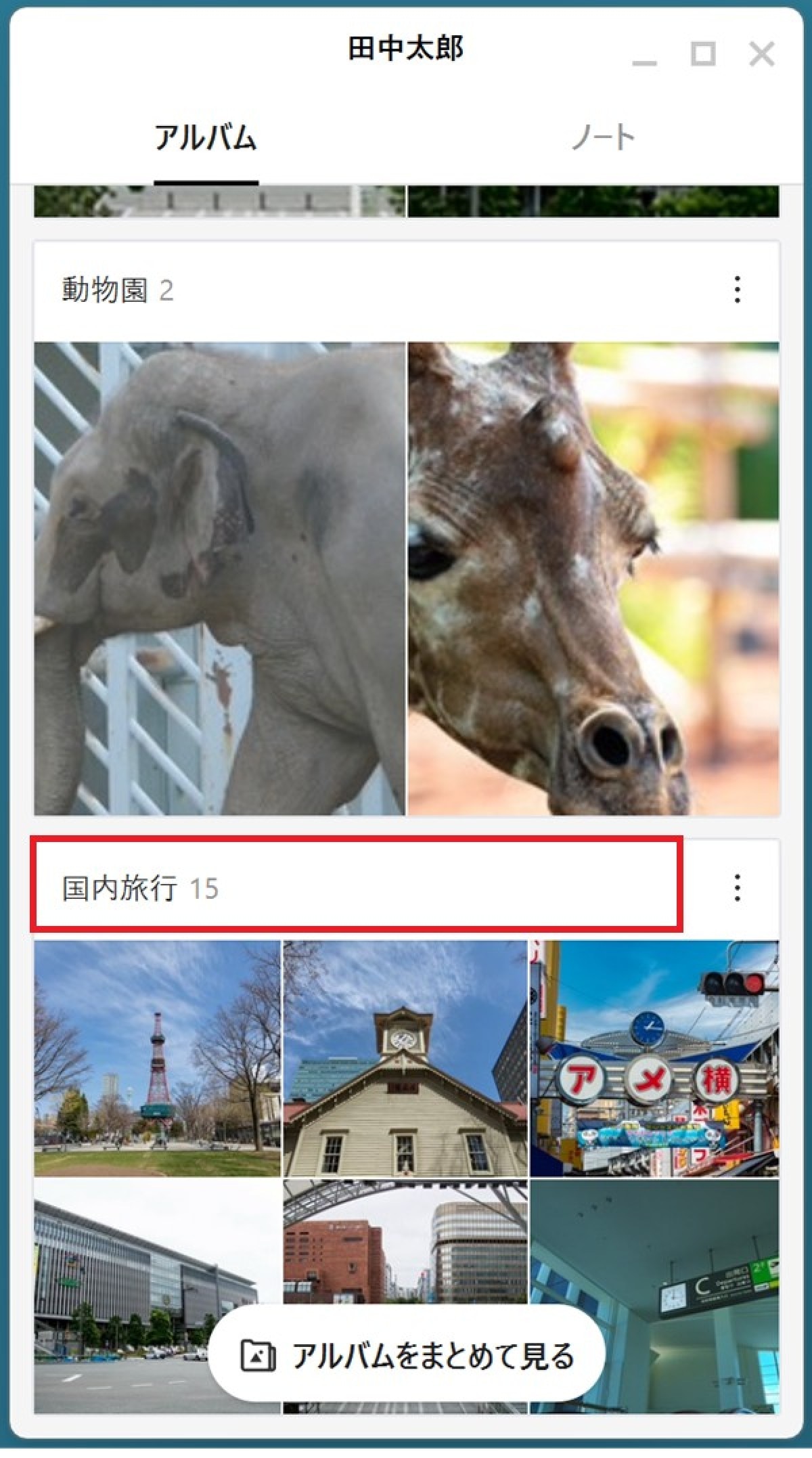Open the アメ横 street sign photo
Screen dimensions: 812x1458
(x=654, y=1059)
